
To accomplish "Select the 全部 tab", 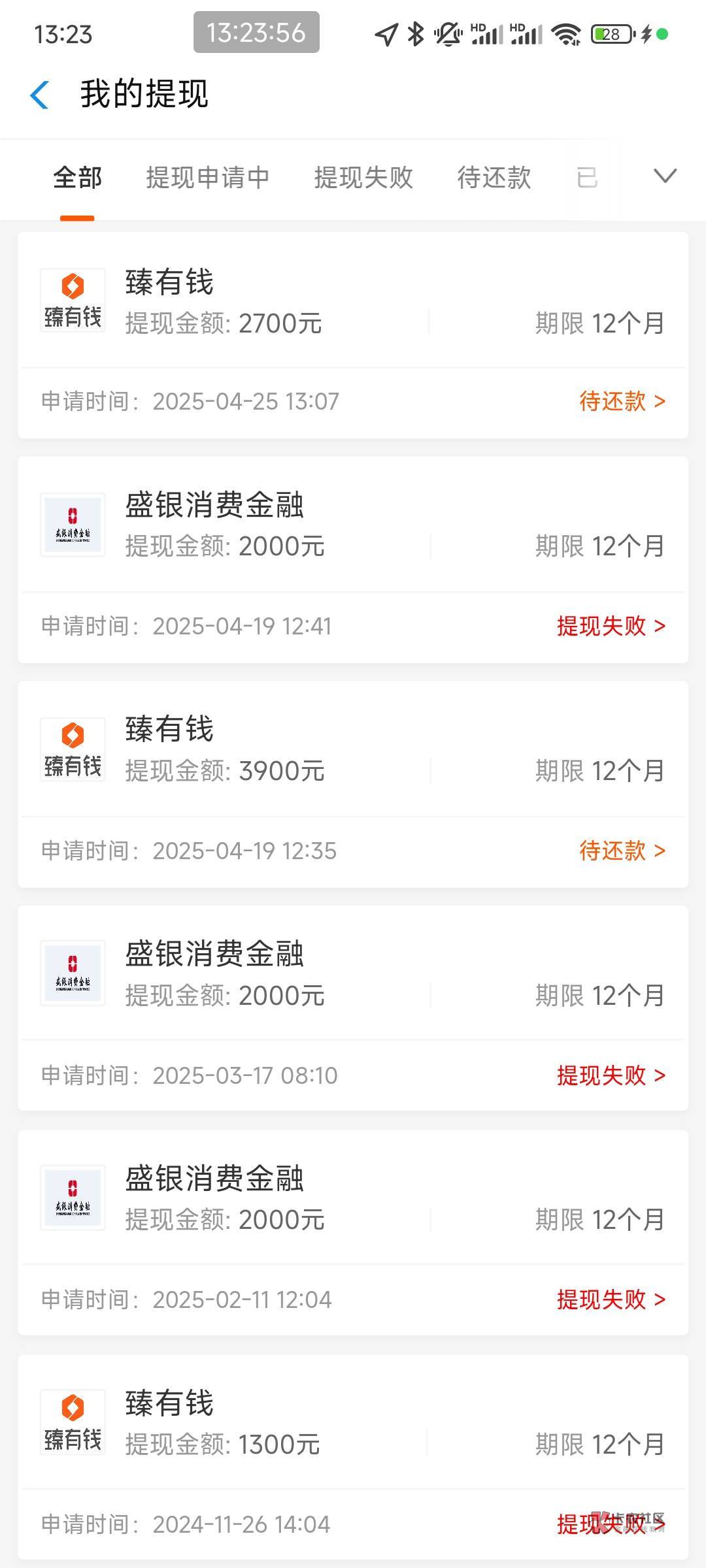I will (77, 178).
